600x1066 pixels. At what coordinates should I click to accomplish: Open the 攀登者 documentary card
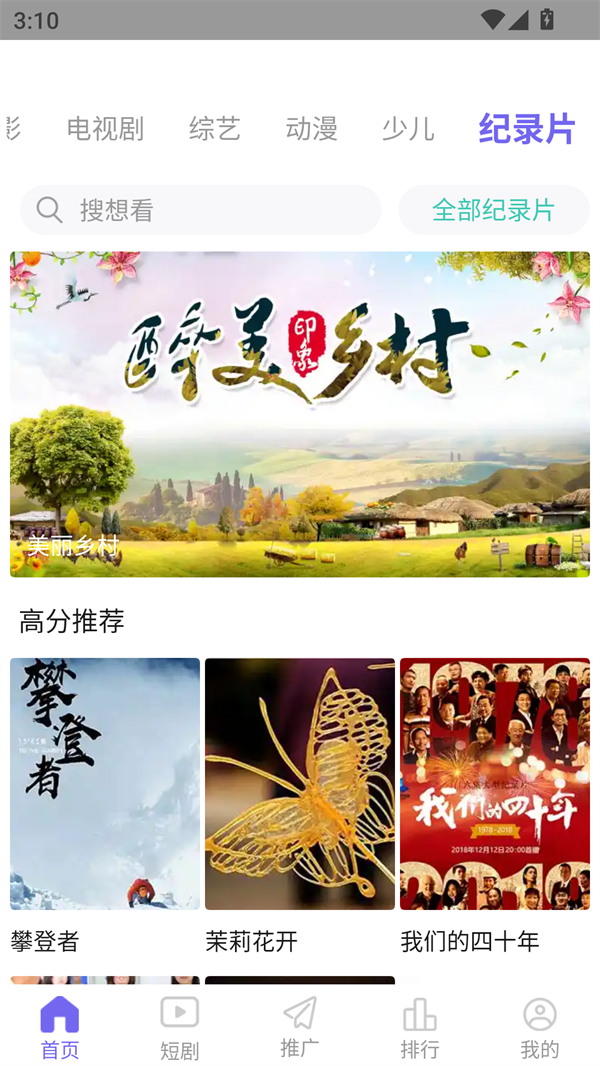pos(105,784)
